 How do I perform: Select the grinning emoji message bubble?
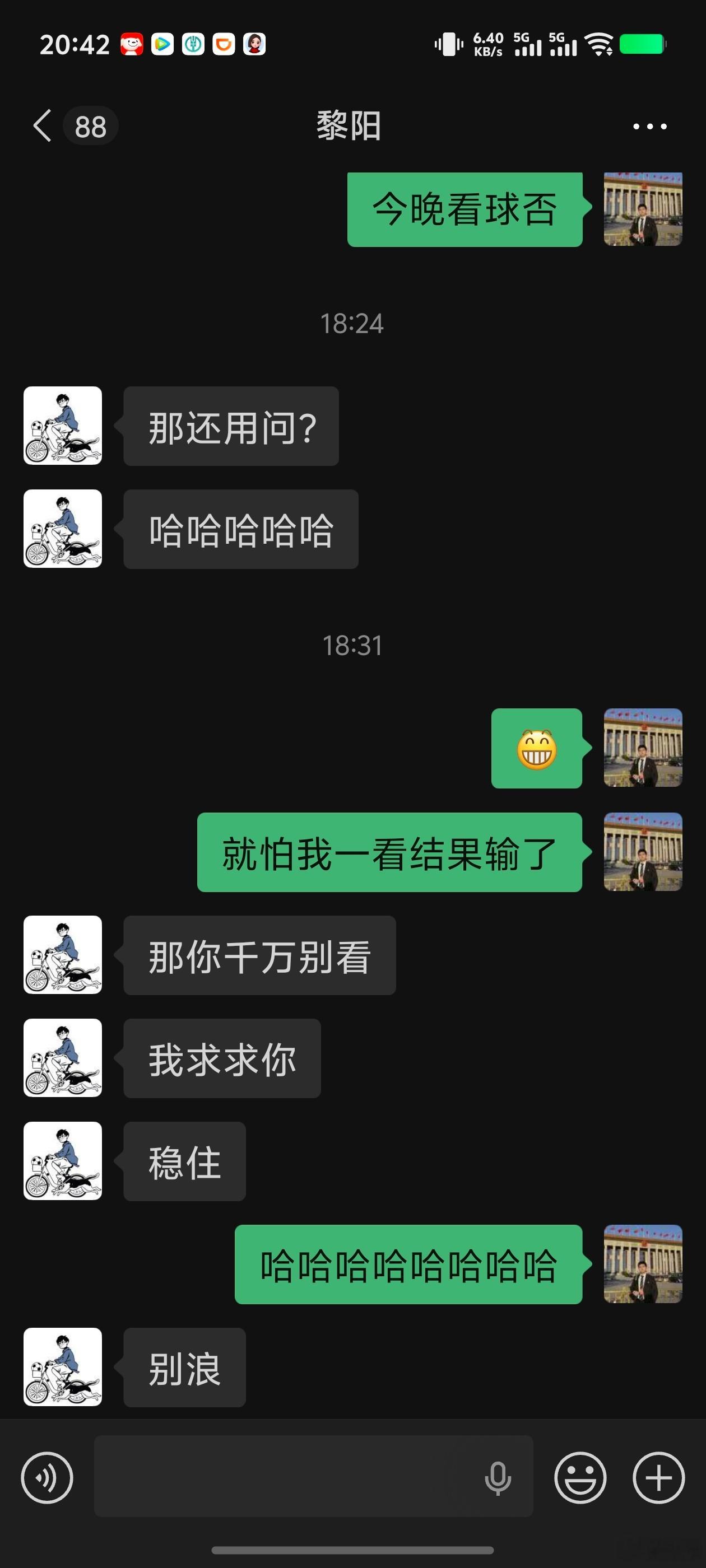coord(537,750)
